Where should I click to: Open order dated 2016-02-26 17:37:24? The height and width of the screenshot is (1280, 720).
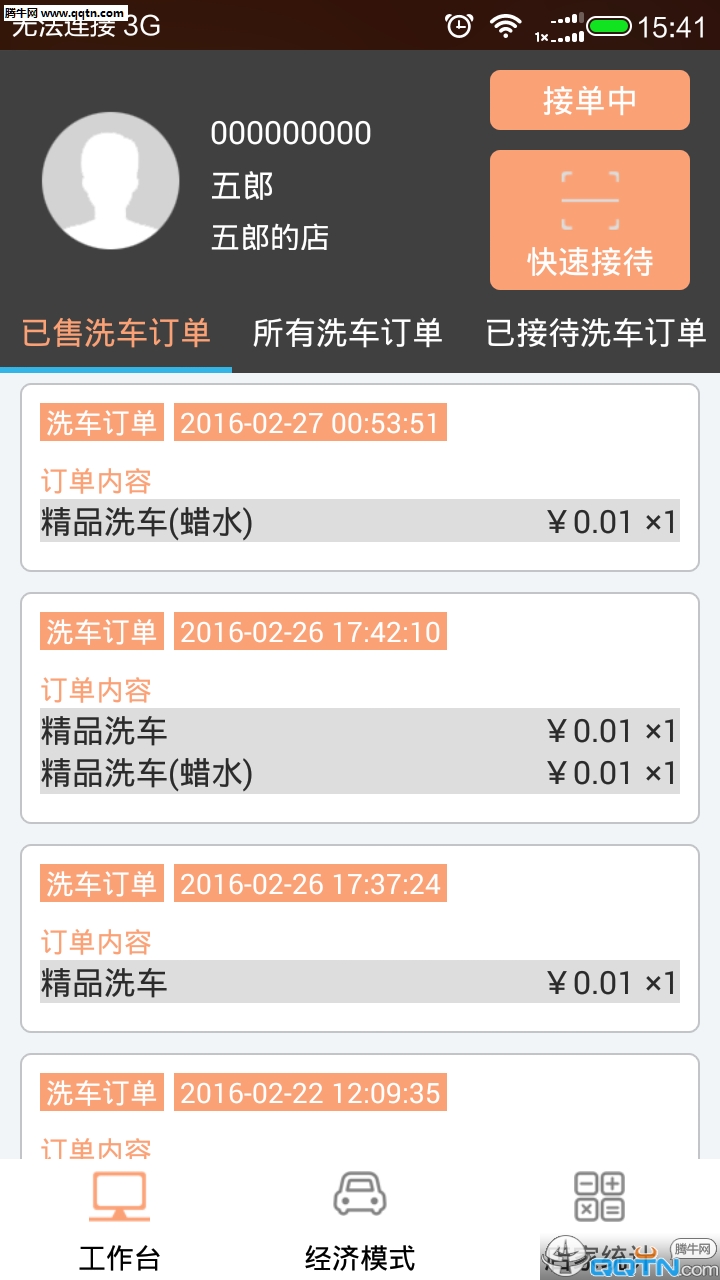(x=359, y=938)
